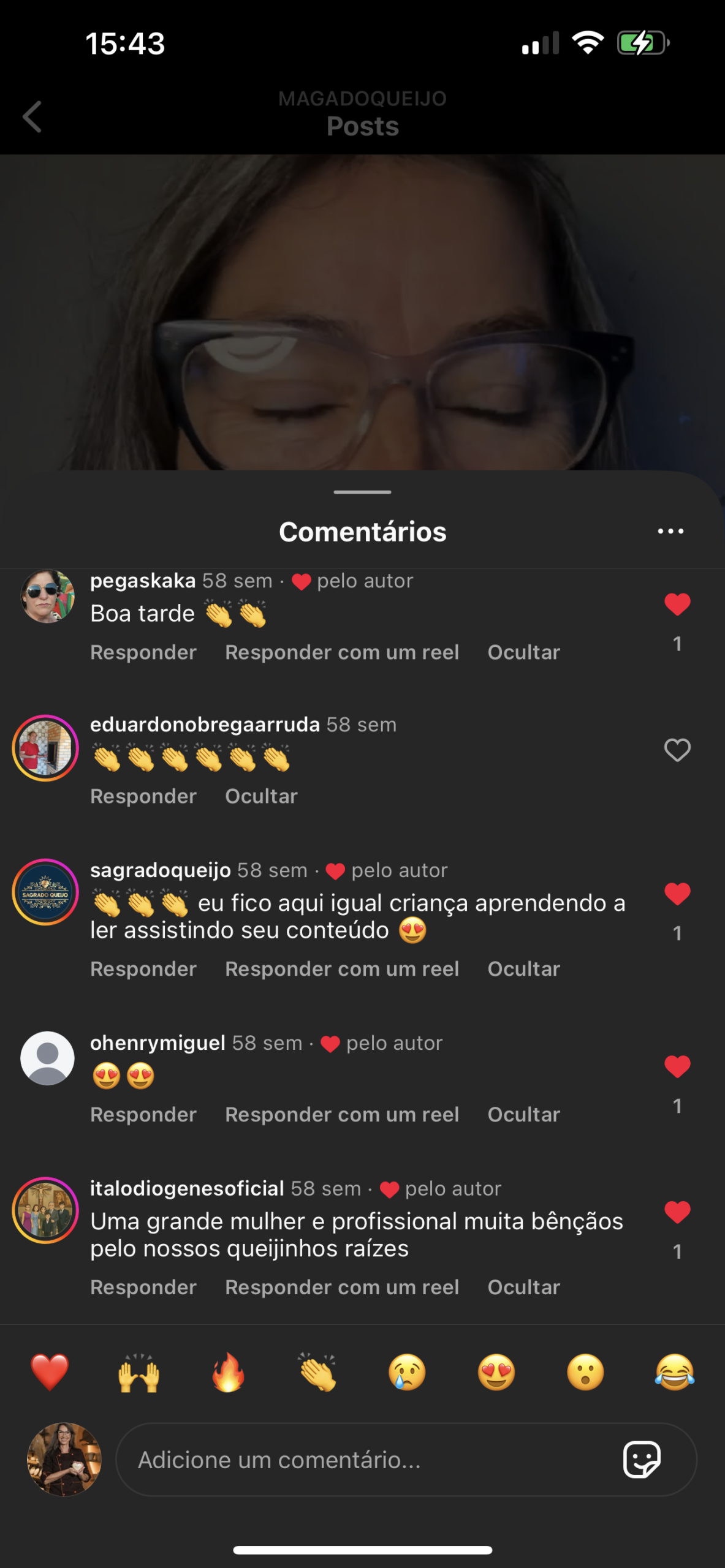Unlike the comment from pegaskaka
Screen dimensions: 725x1568
tap(677, 605)
